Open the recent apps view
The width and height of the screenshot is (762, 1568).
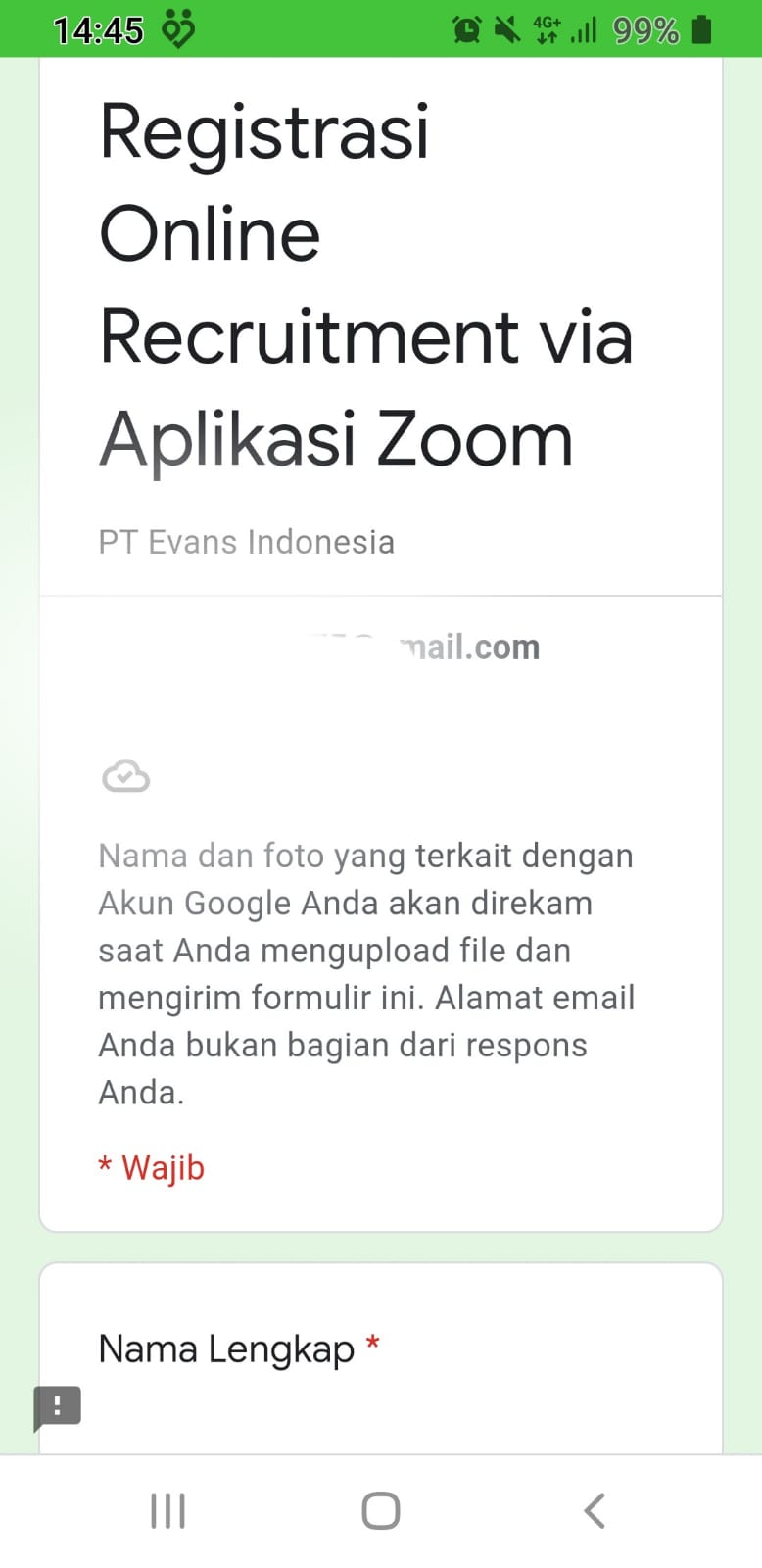[x=167, y=1510]
